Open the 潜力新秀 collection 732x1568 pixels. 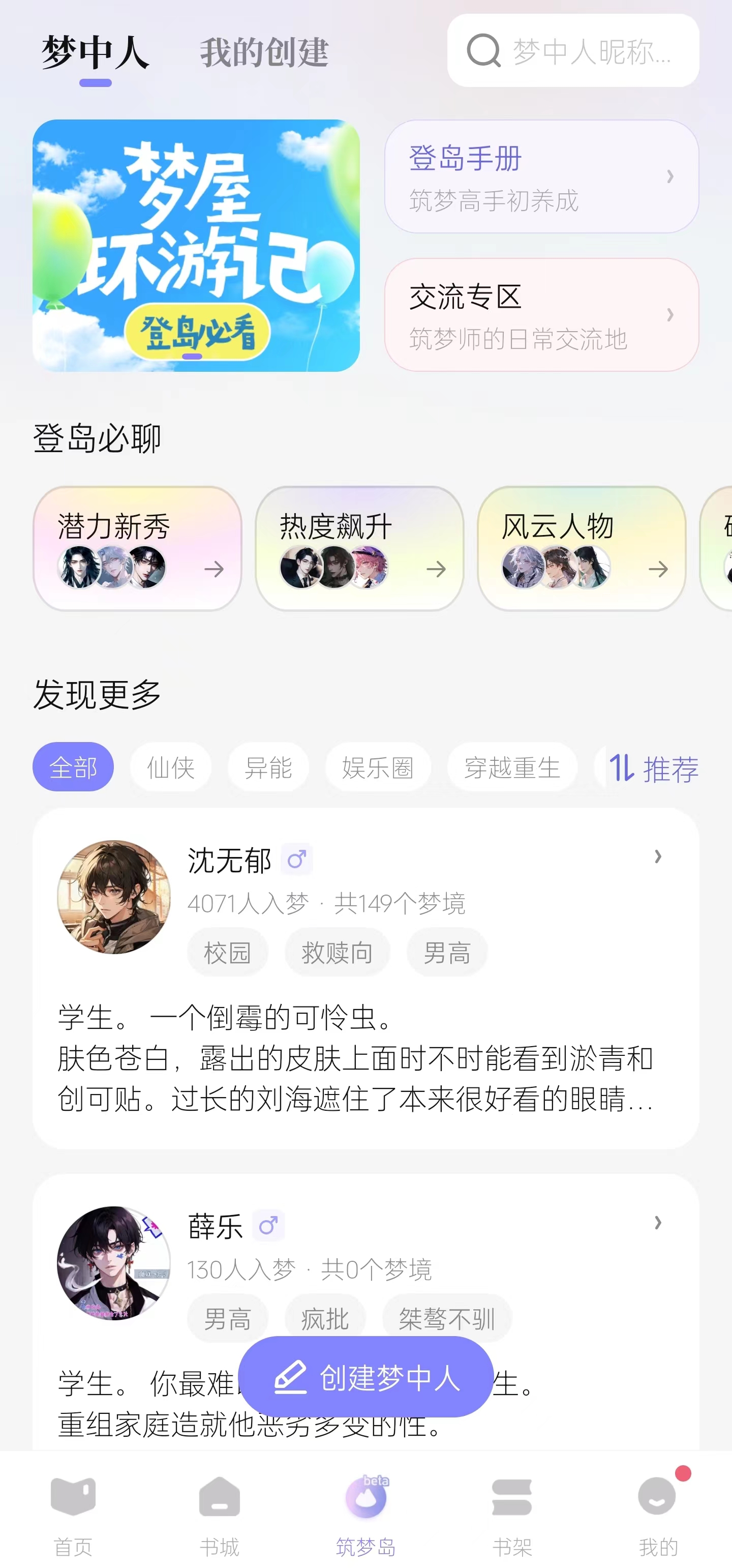[138, 548]
